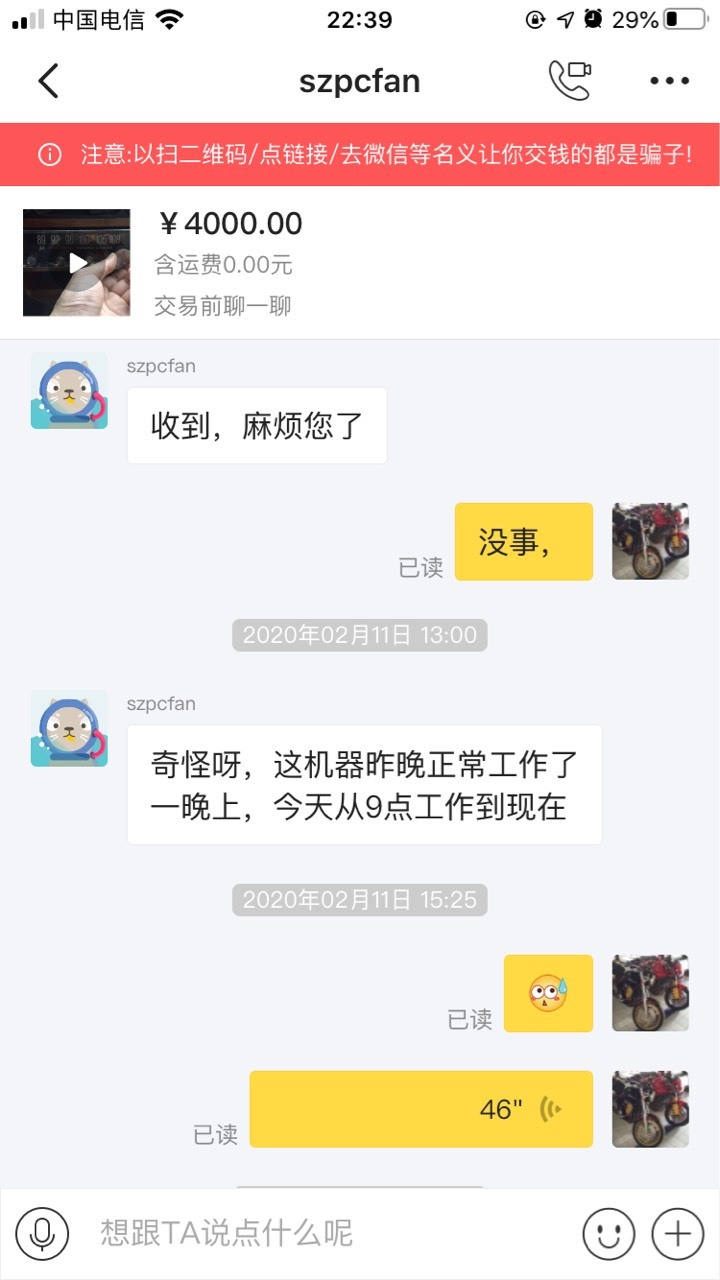This screenshot has height=1280, width=720.
Task: Open the emoji picker
Action: point(609,1233)
